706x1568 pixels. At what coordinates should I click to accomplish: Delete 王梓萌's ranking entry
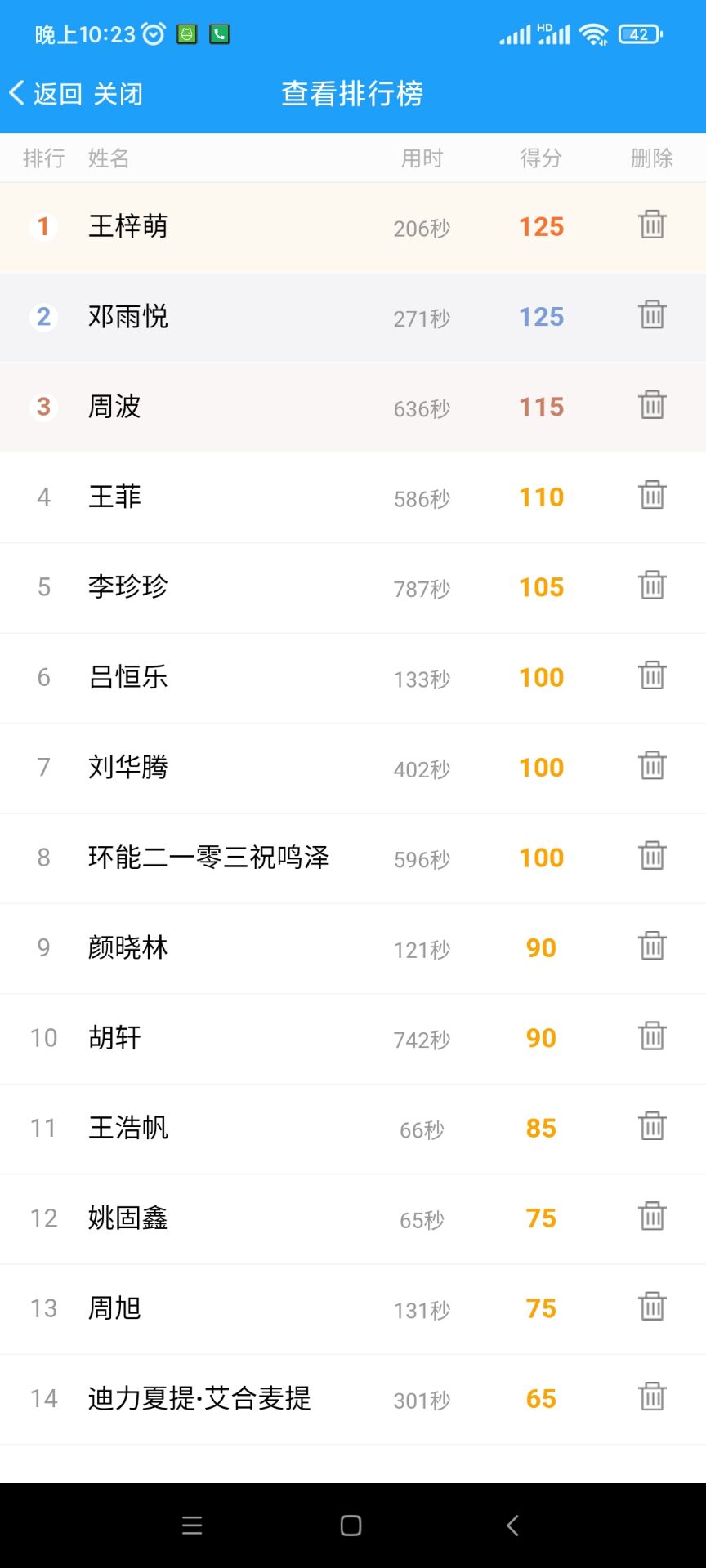pos(651,225)
